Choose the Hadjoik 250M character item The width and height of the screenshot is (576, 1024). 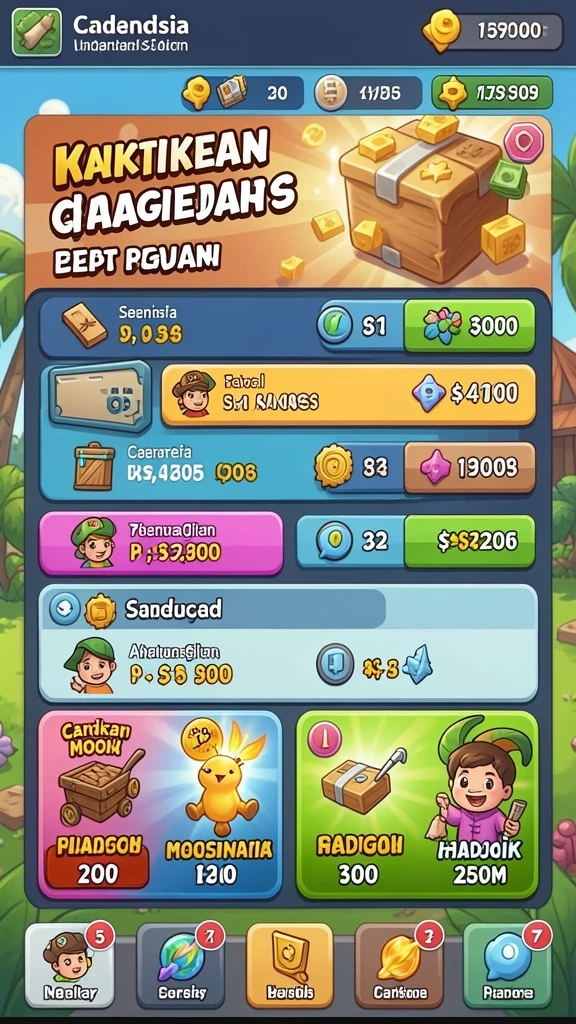pyautogui.click(x=478, y=808)
